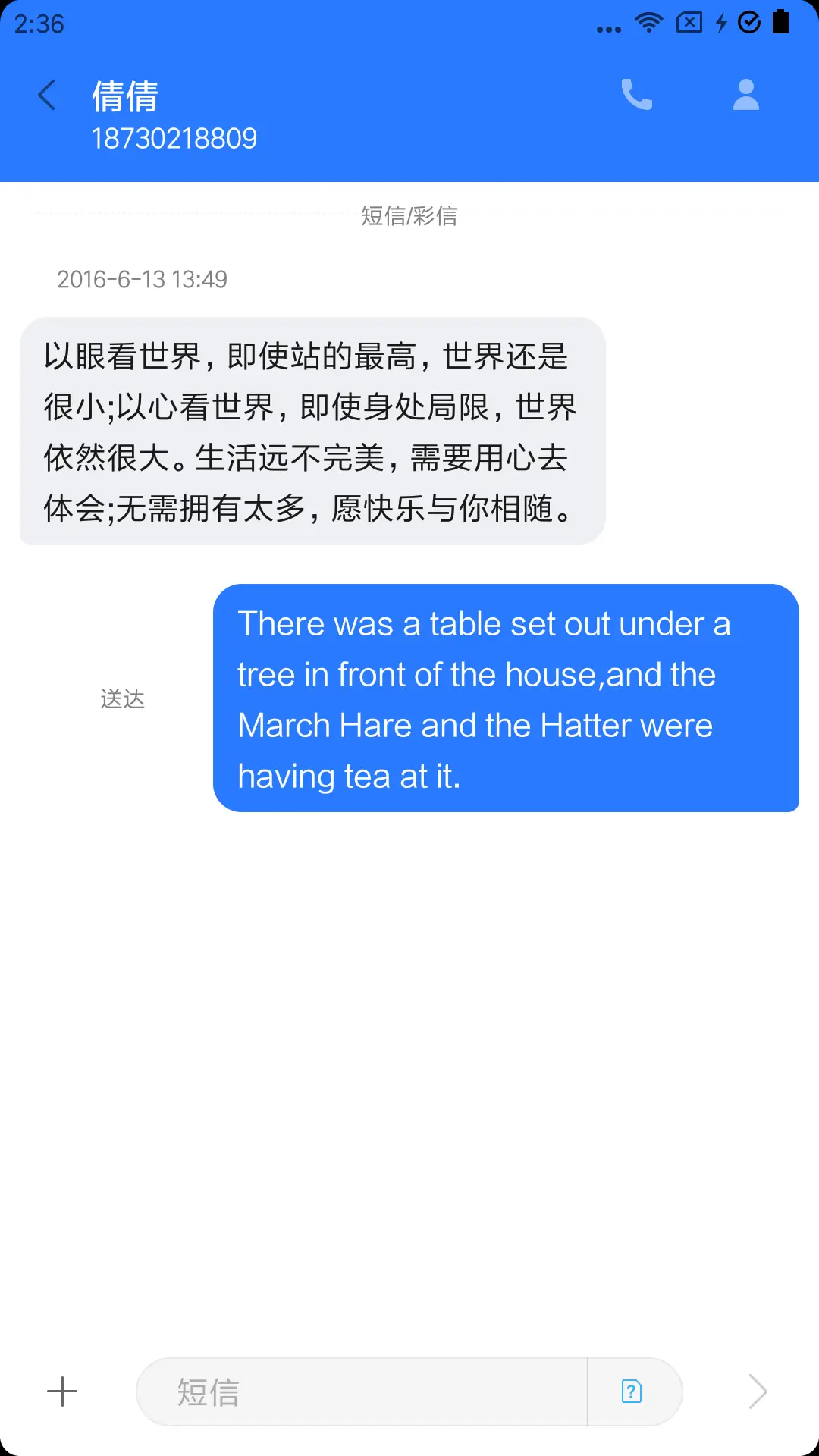Tap the SIM card selector icon
Screen dimensions: 819x1456
[632, 1392]
